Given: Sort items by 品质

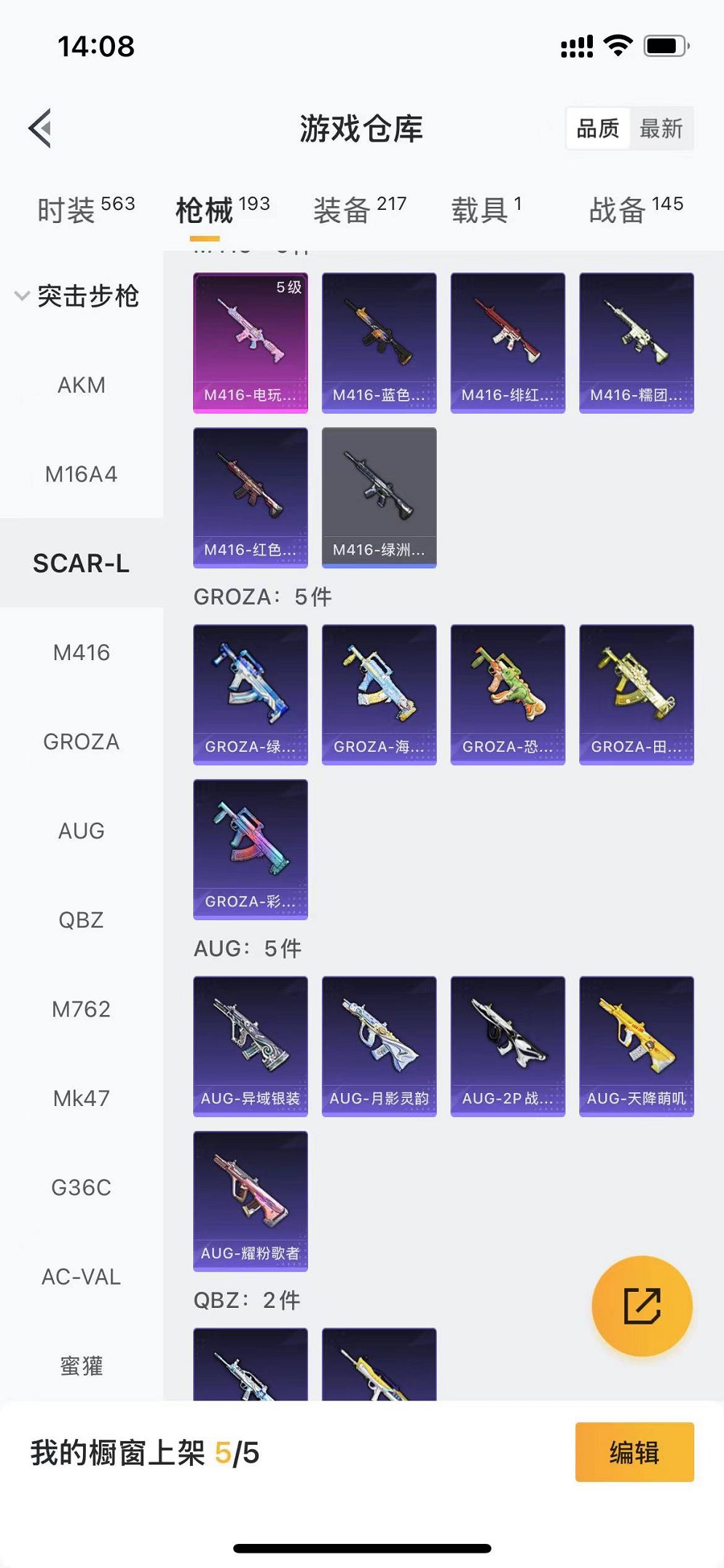Looking at the screenshot, I should [x=597, y=129].
